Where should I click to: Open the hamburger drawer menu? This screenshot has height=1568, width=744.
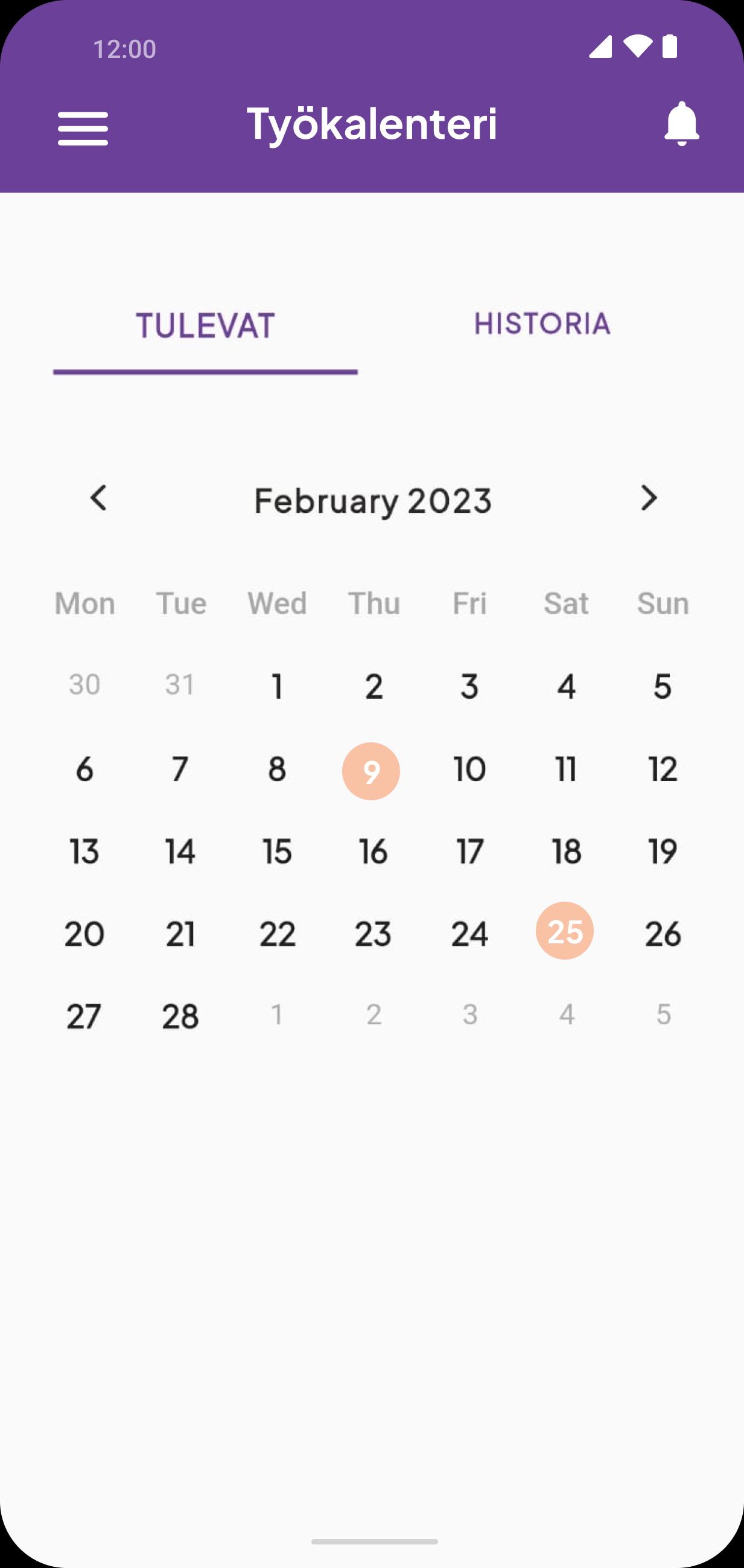(x=83, y=129)
